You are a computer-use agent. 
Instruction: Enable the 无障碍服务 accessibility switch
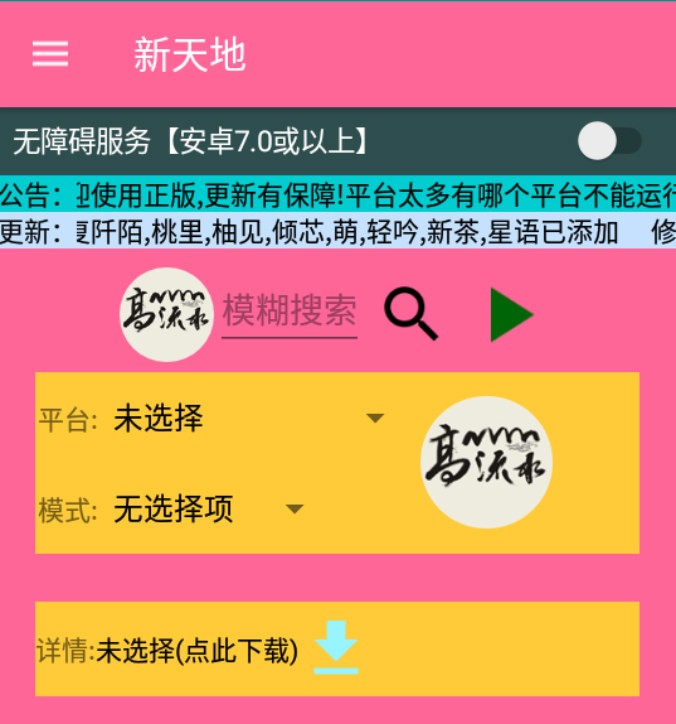coord(609,141)
